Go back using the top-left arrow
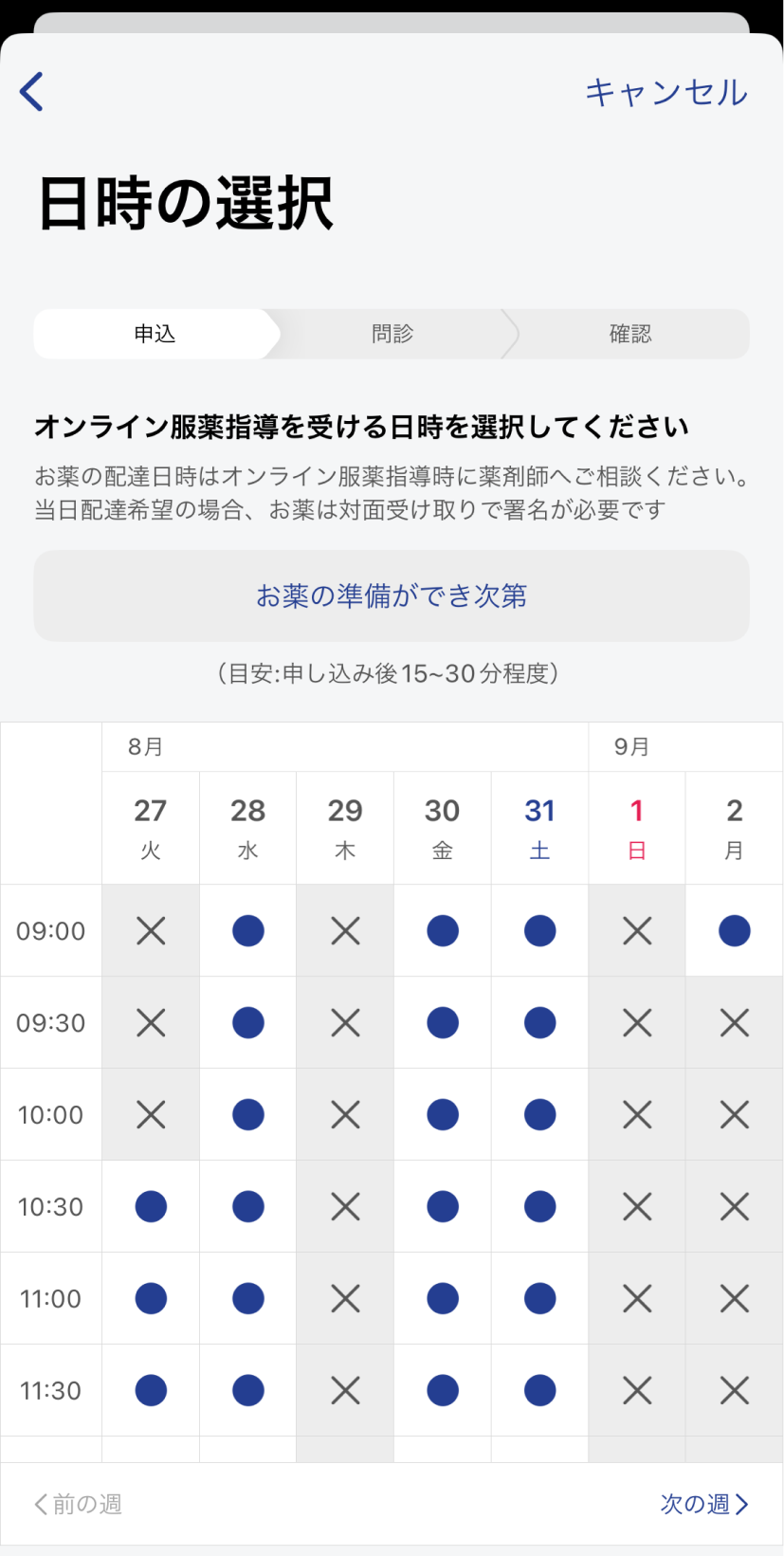 tap(32, 92)
